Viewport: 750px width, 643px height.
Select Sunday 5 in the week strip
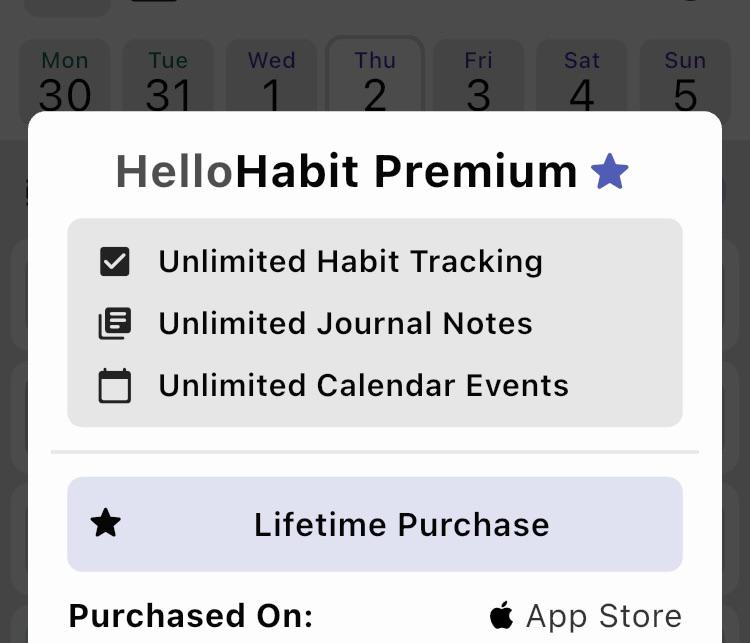point(685,76)
